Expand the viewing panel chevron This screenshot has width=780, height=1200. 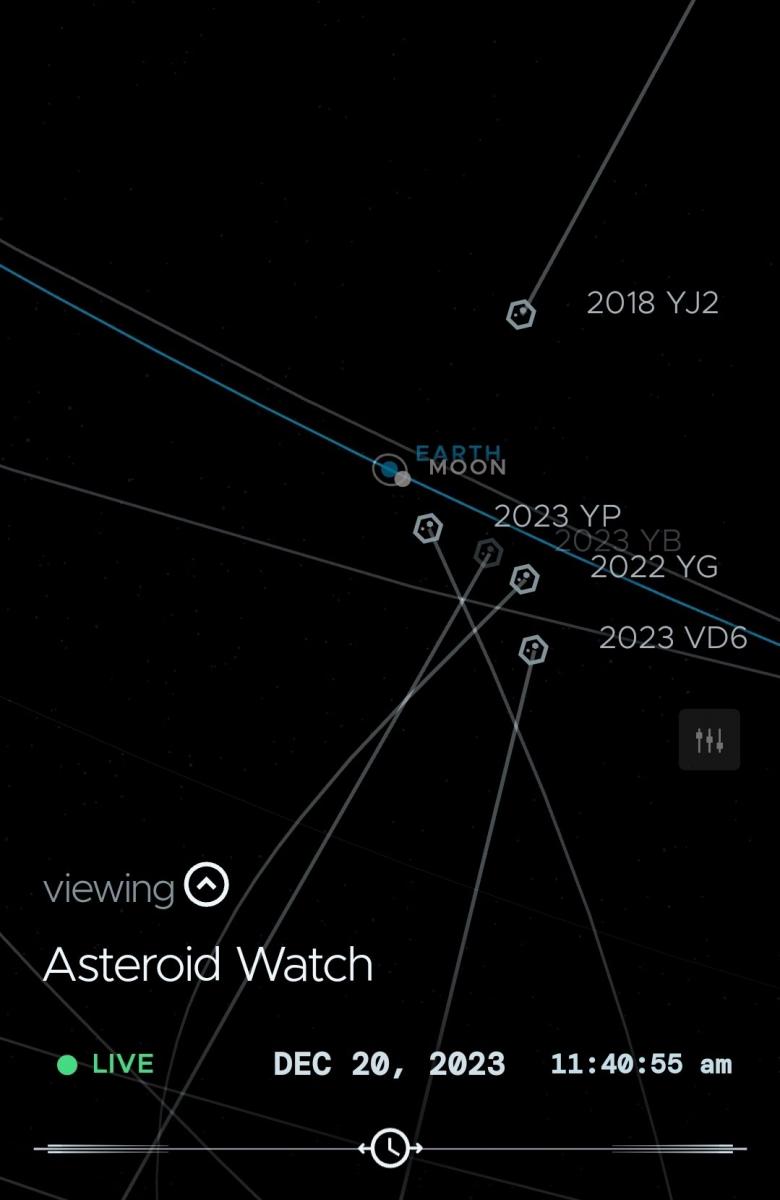207,885
